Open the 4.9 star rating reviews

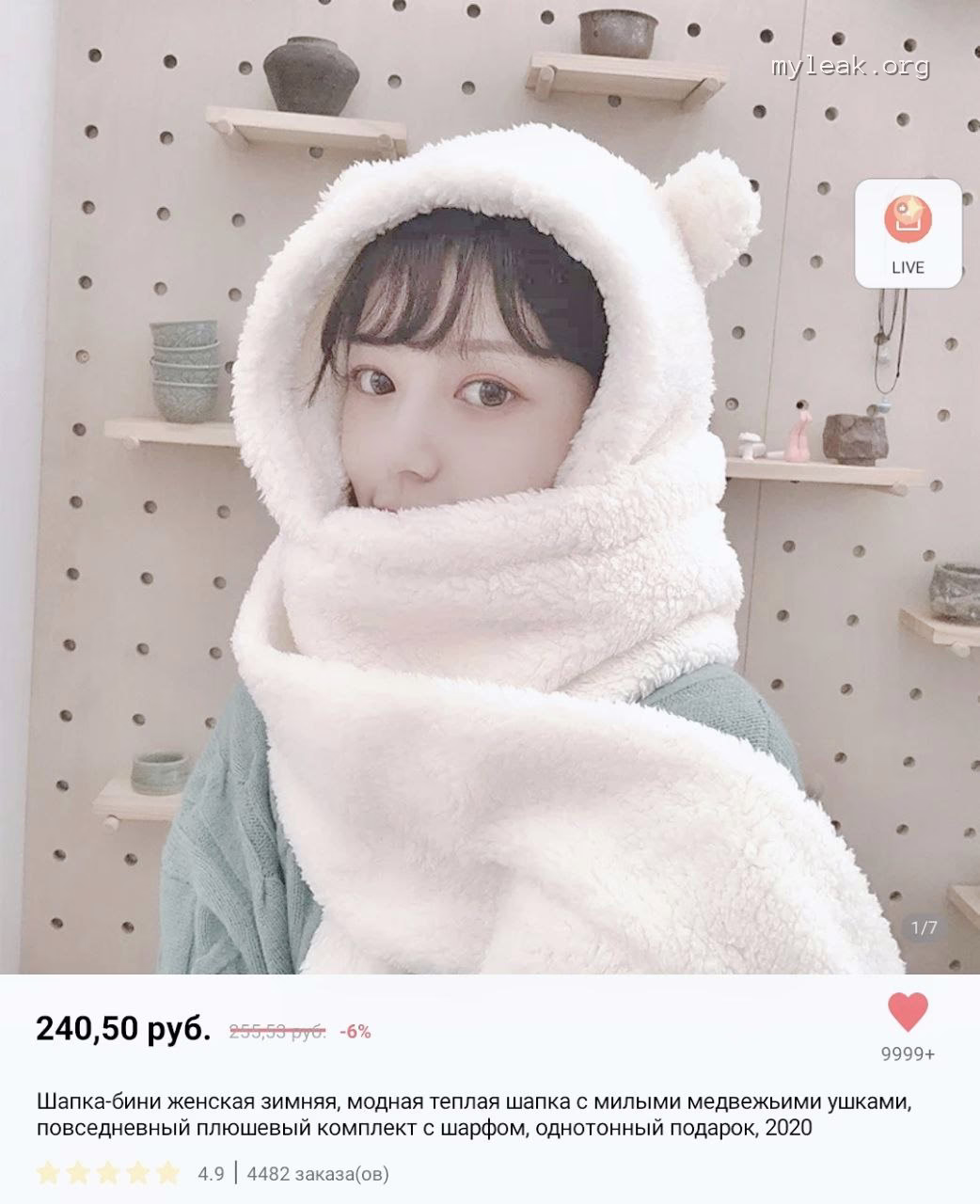(x=130, y=1173)
